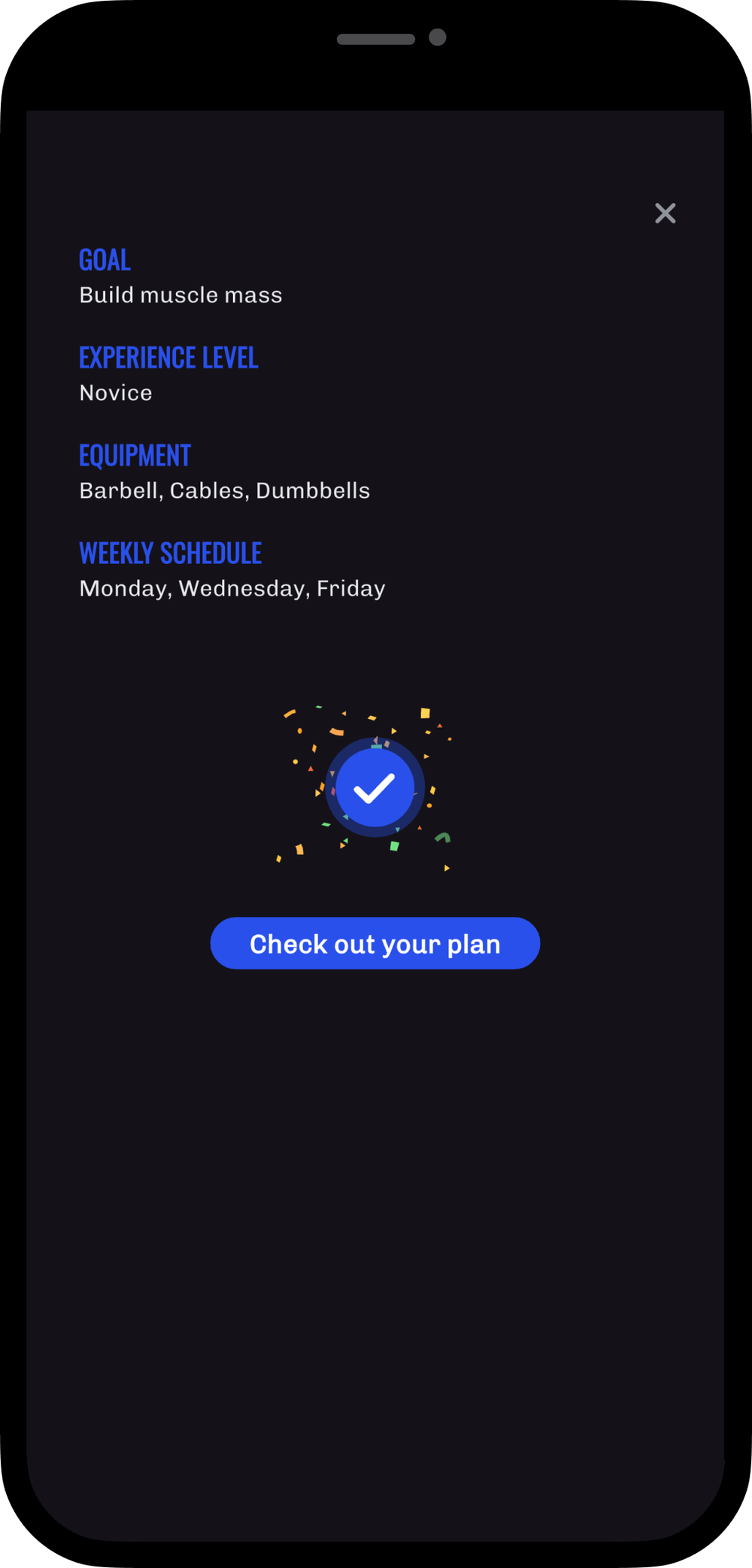Click the GOAL section heading
The width and height of the screenshot is (752, 1568).
pyautogui.click(x=105, y=259)
